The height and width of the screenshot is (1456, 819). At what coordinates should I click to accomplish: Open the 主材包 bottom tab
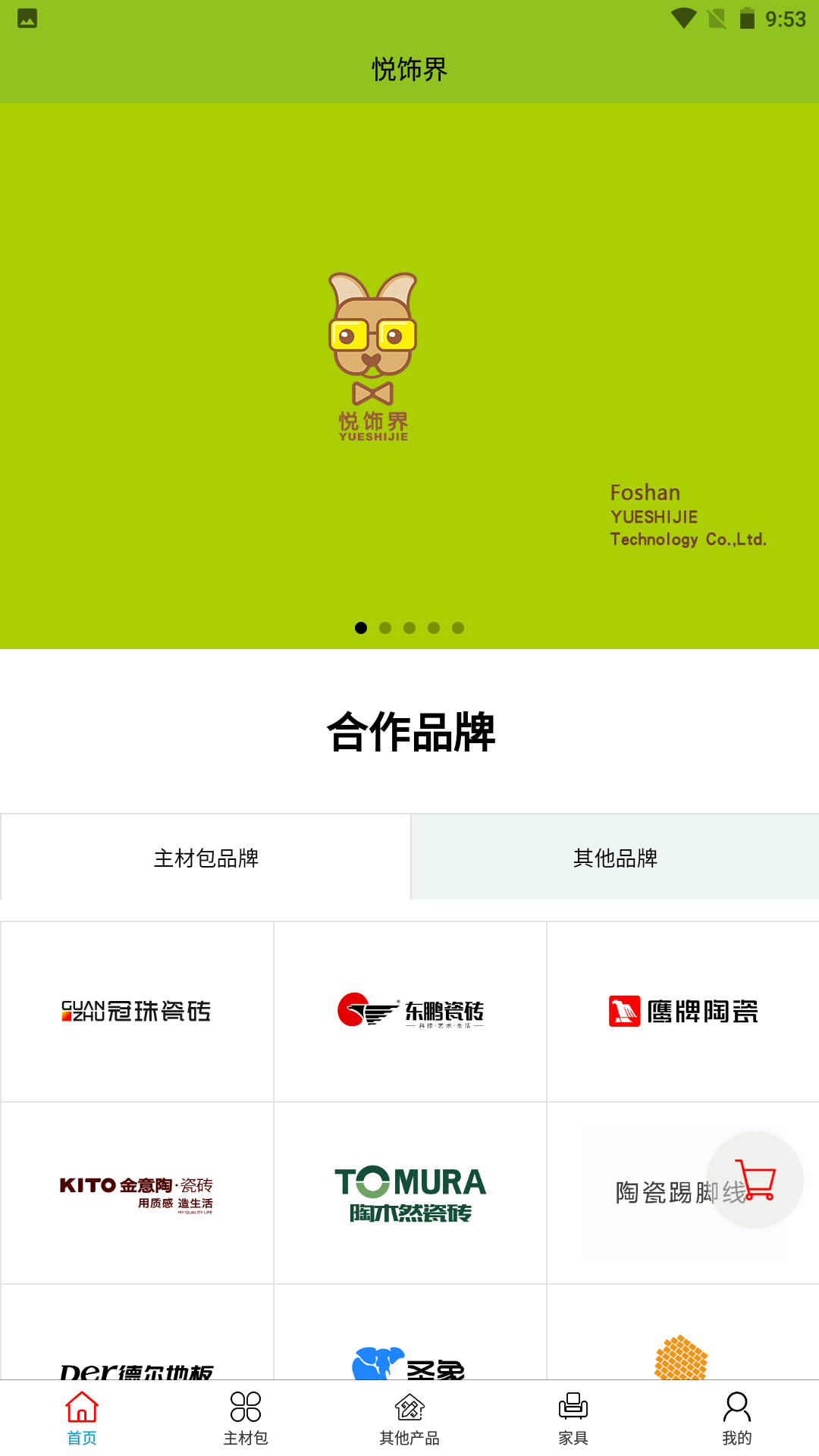(x=246, y=1418)
